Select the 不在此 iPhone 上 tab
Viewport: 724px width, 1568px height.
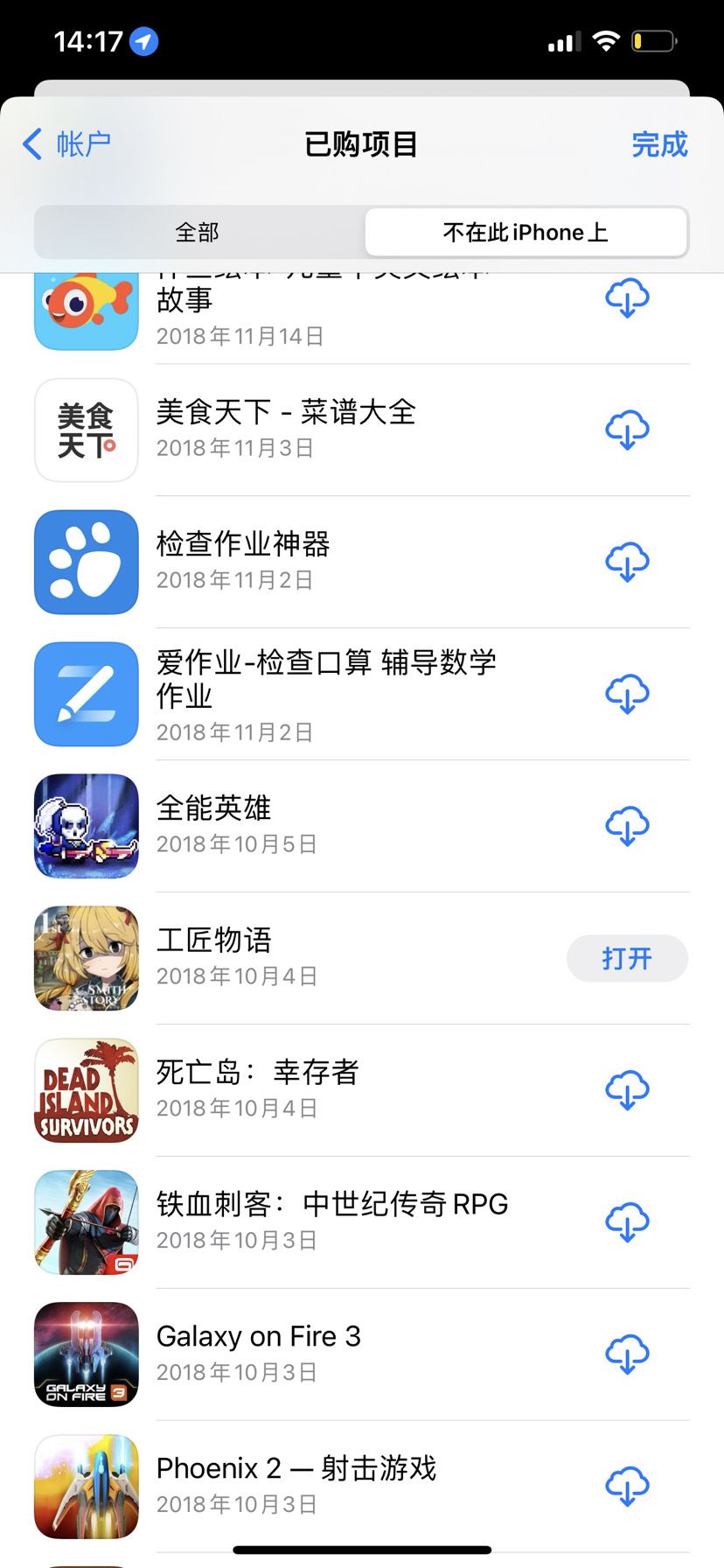526,233
